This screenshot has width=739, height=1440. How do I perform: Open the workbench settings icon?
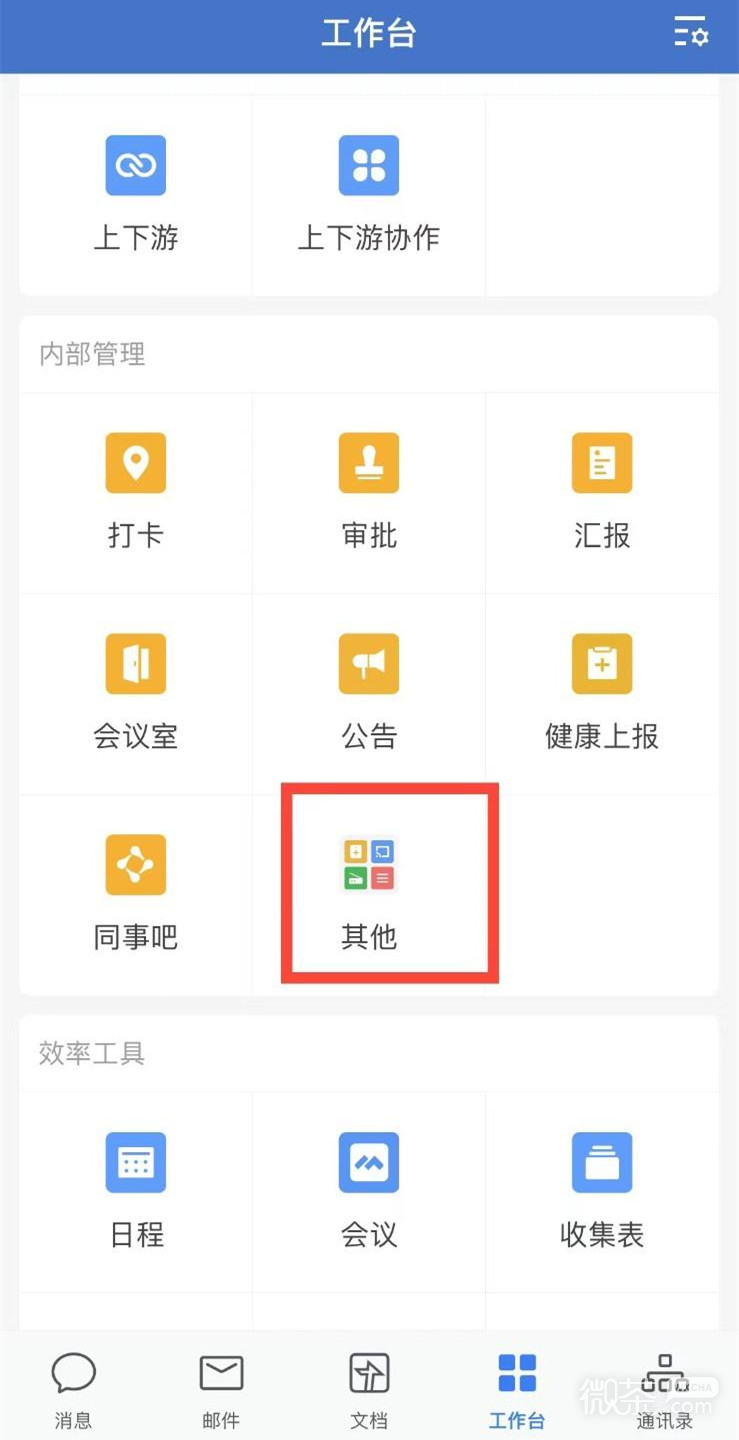click(x=691, y=33)
